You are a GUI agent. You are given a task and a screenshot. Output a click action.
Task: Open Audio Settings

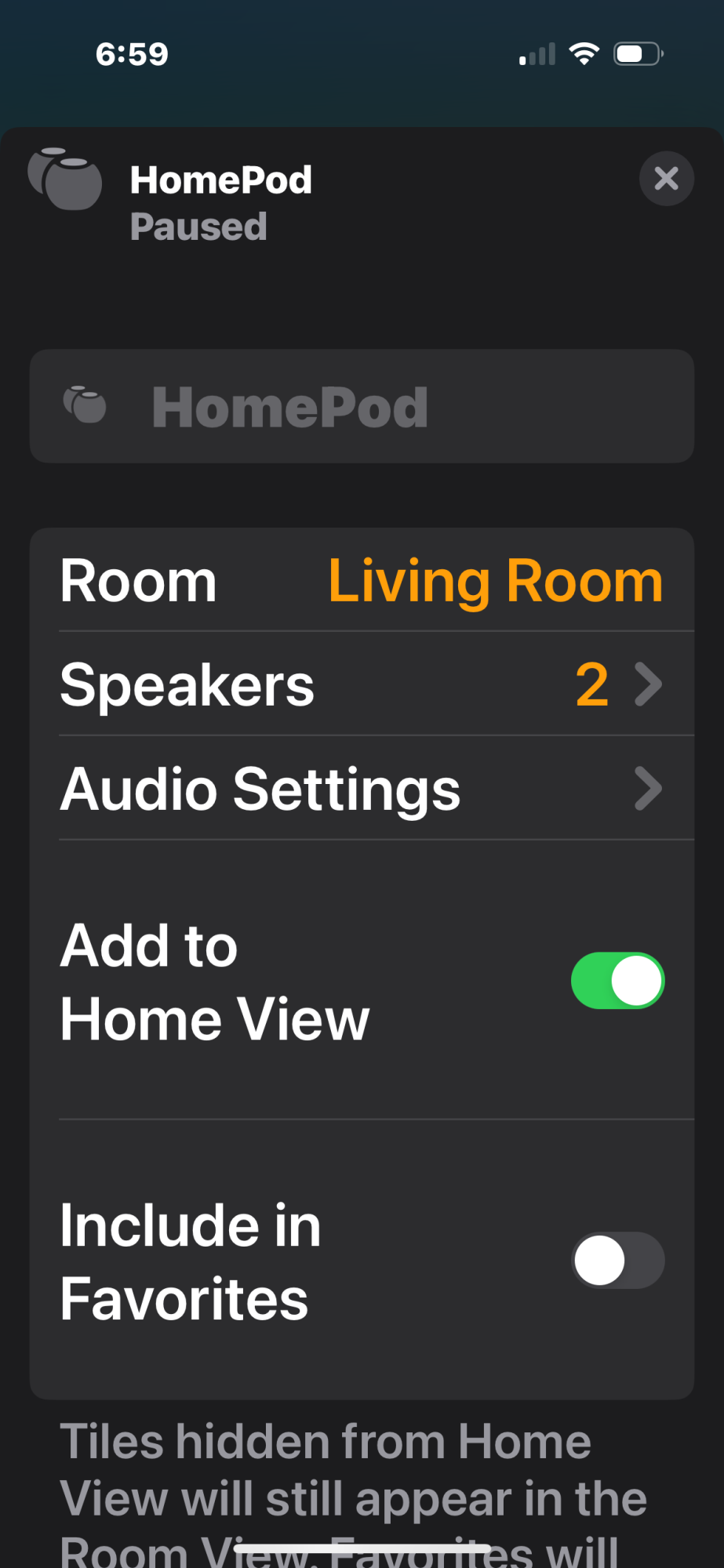[x=361, y=789]
